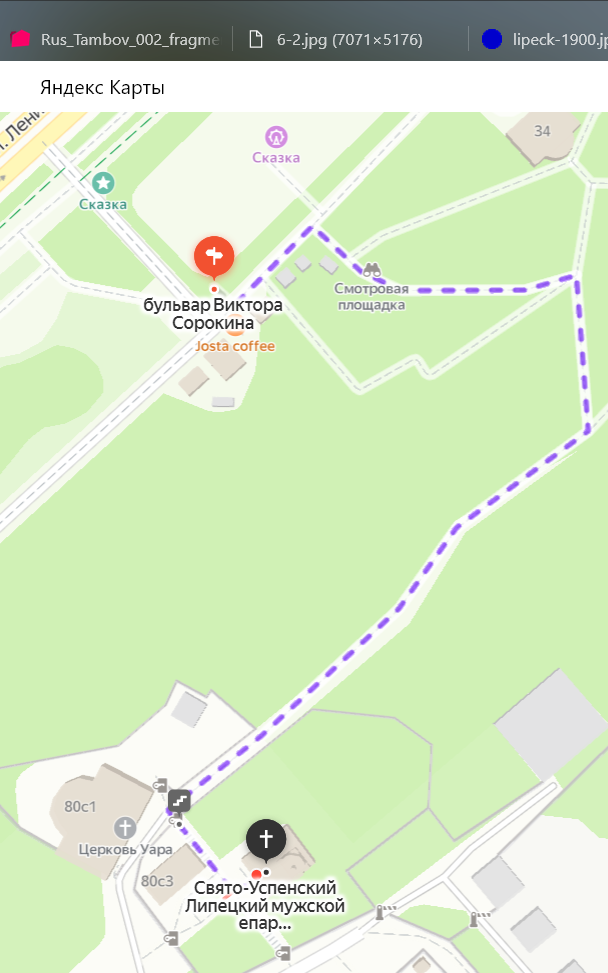Open the green Сказка star place icon
Screen dimensions: 608x973
coord(103,183)
